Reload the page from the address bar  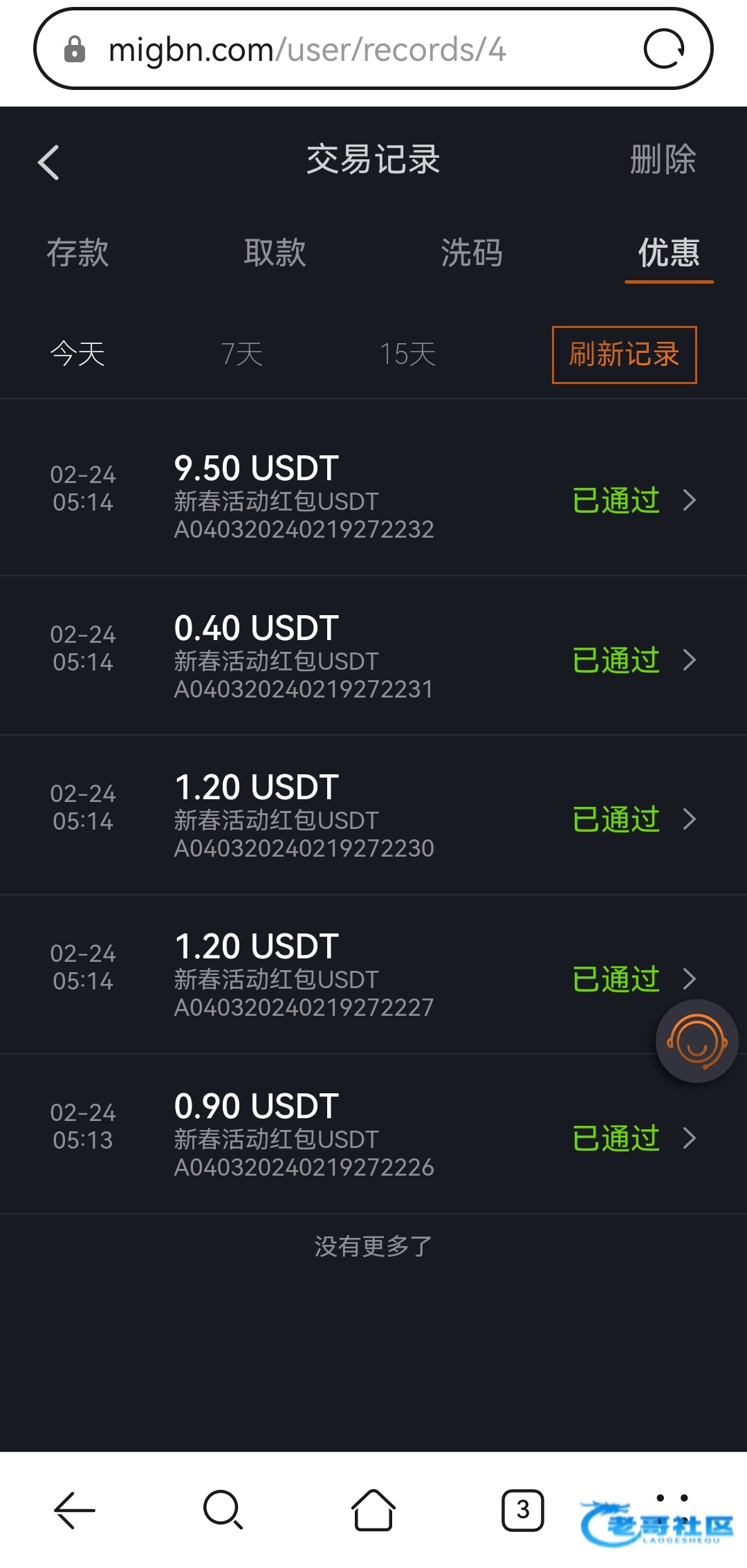point(664,49)
